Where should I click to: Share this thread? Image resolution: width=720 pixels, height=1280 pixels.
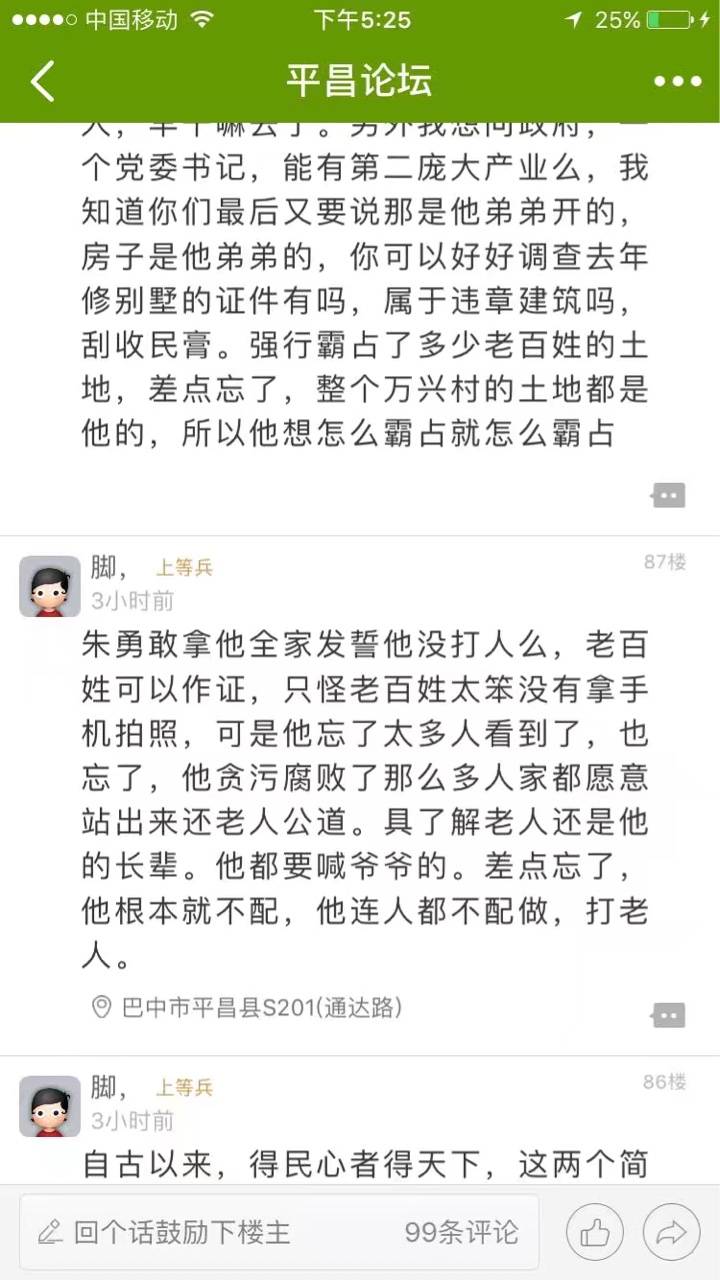671,1232
